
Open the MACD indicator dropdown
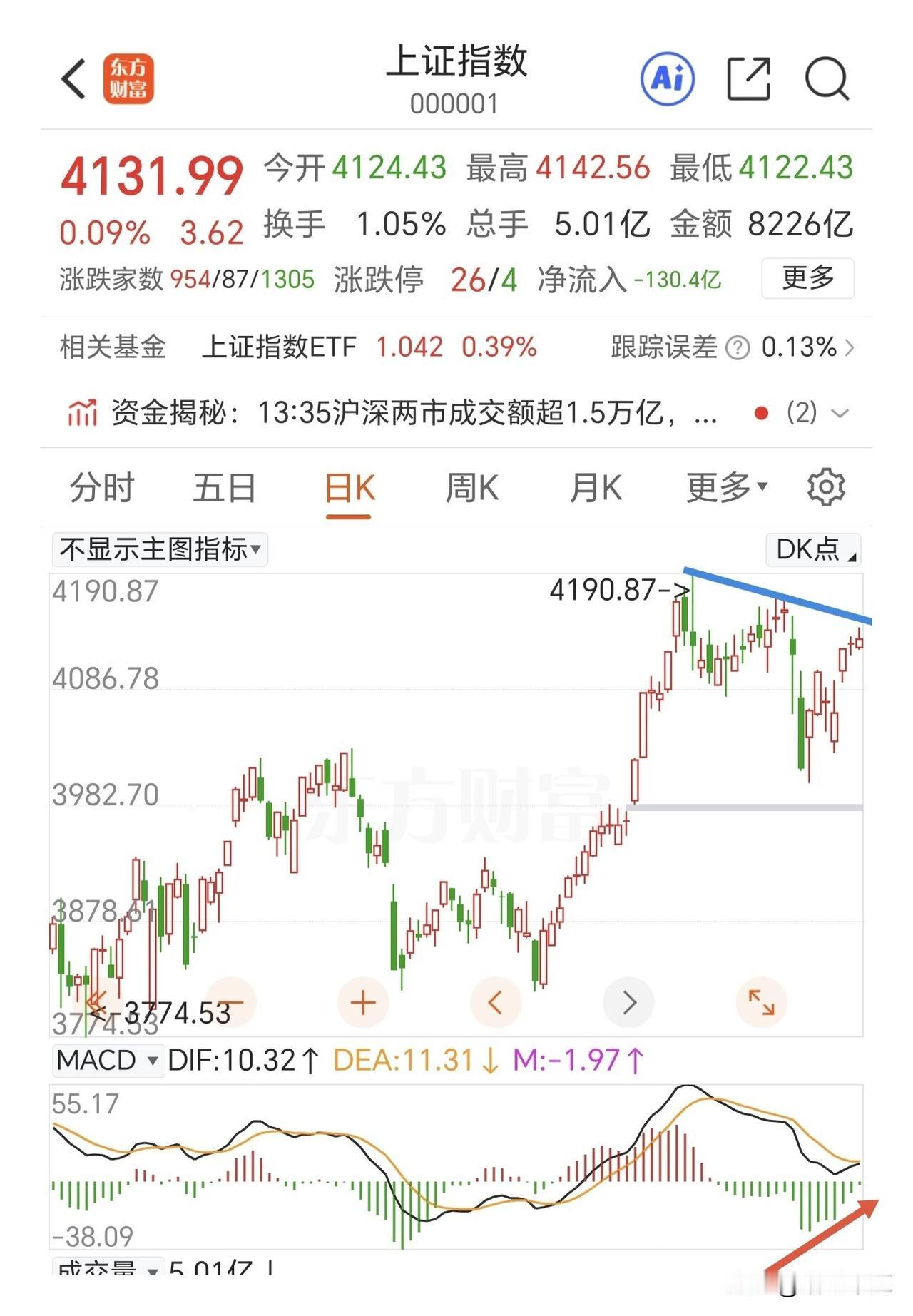pos(108,1061)
